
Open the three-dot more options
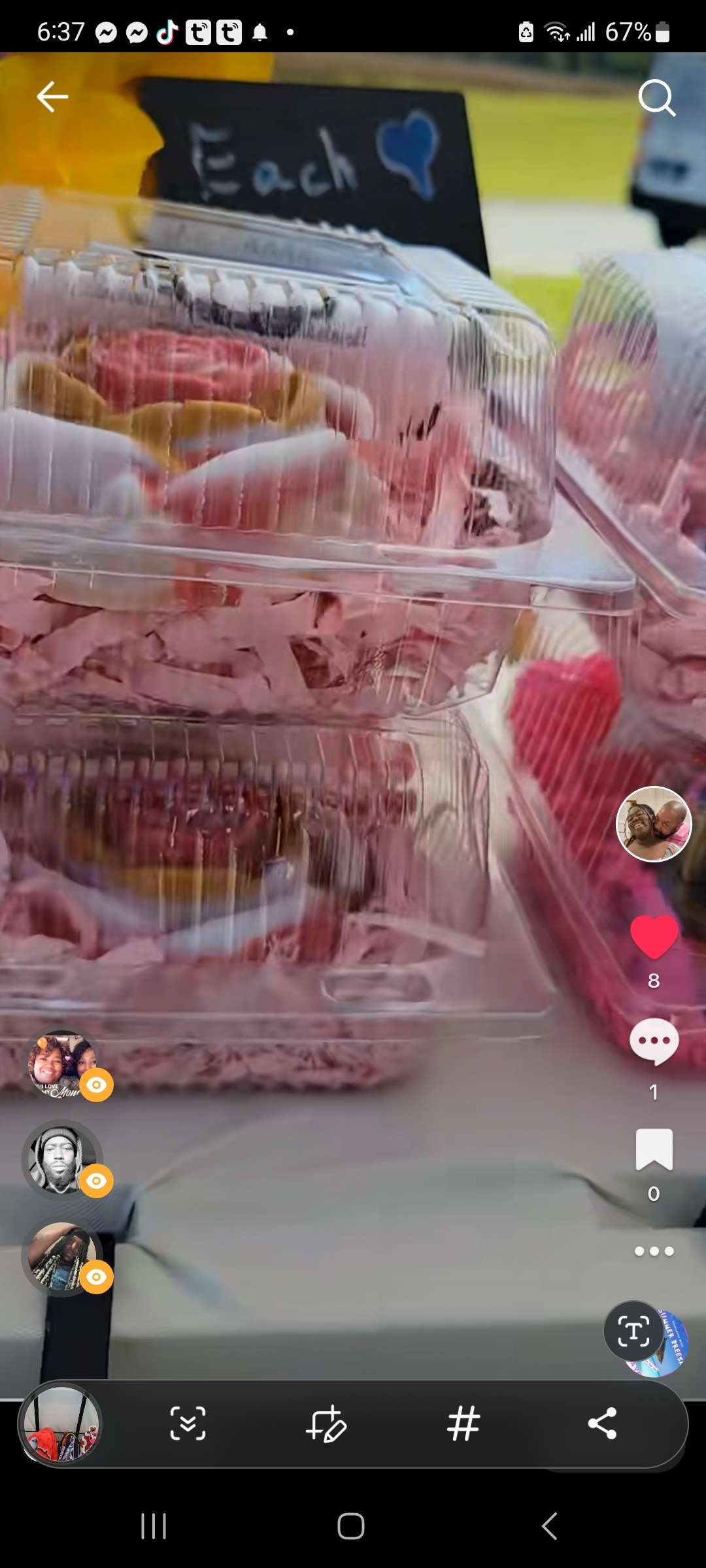coord(654,1250)
